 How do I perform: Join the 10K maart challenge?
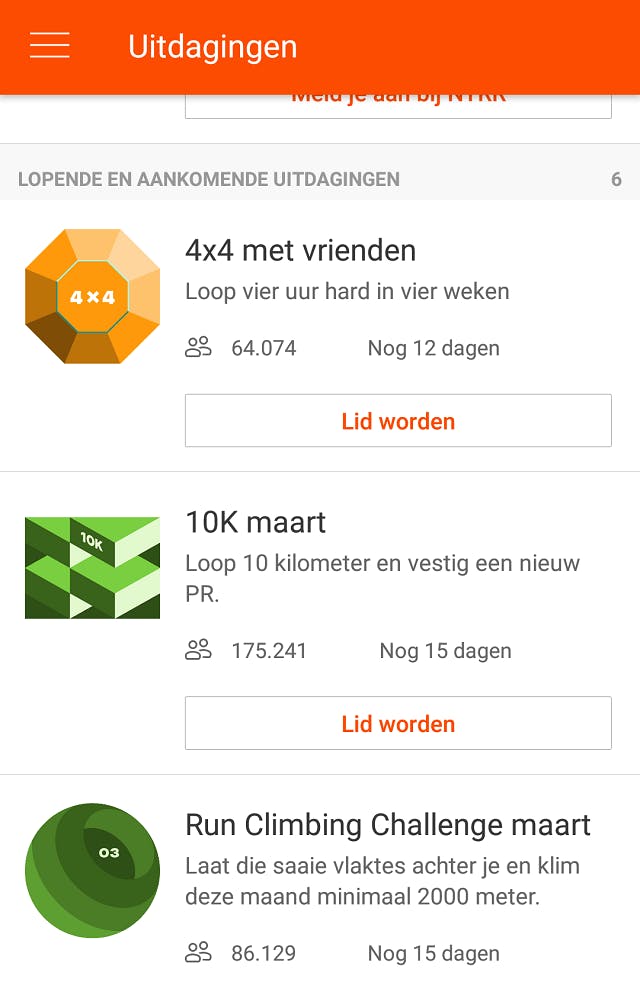pyautogui.click(x=398, y=724)
